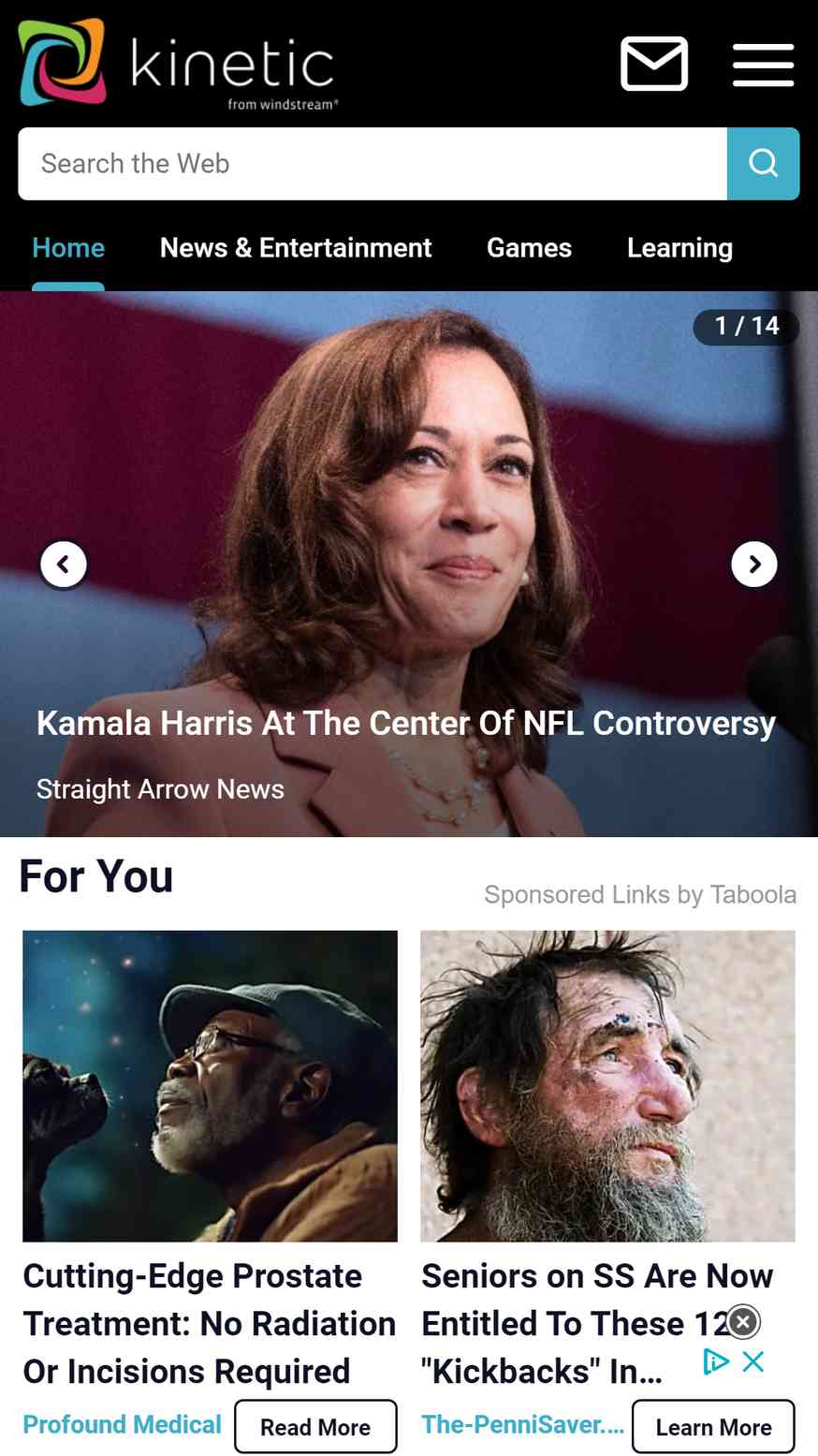Tap Learn More for The-PenniSaver ad
The width and height of the screenshot is (818, 1456).
pos(713,1427)
